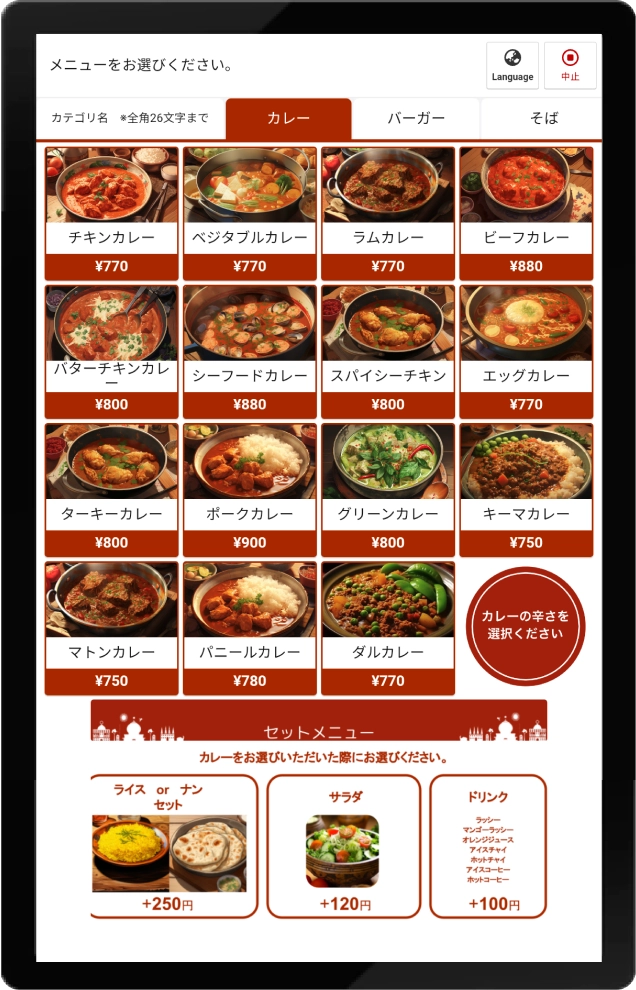Choose the シーフードカレー item
The image size is (636, 990).
250,351
